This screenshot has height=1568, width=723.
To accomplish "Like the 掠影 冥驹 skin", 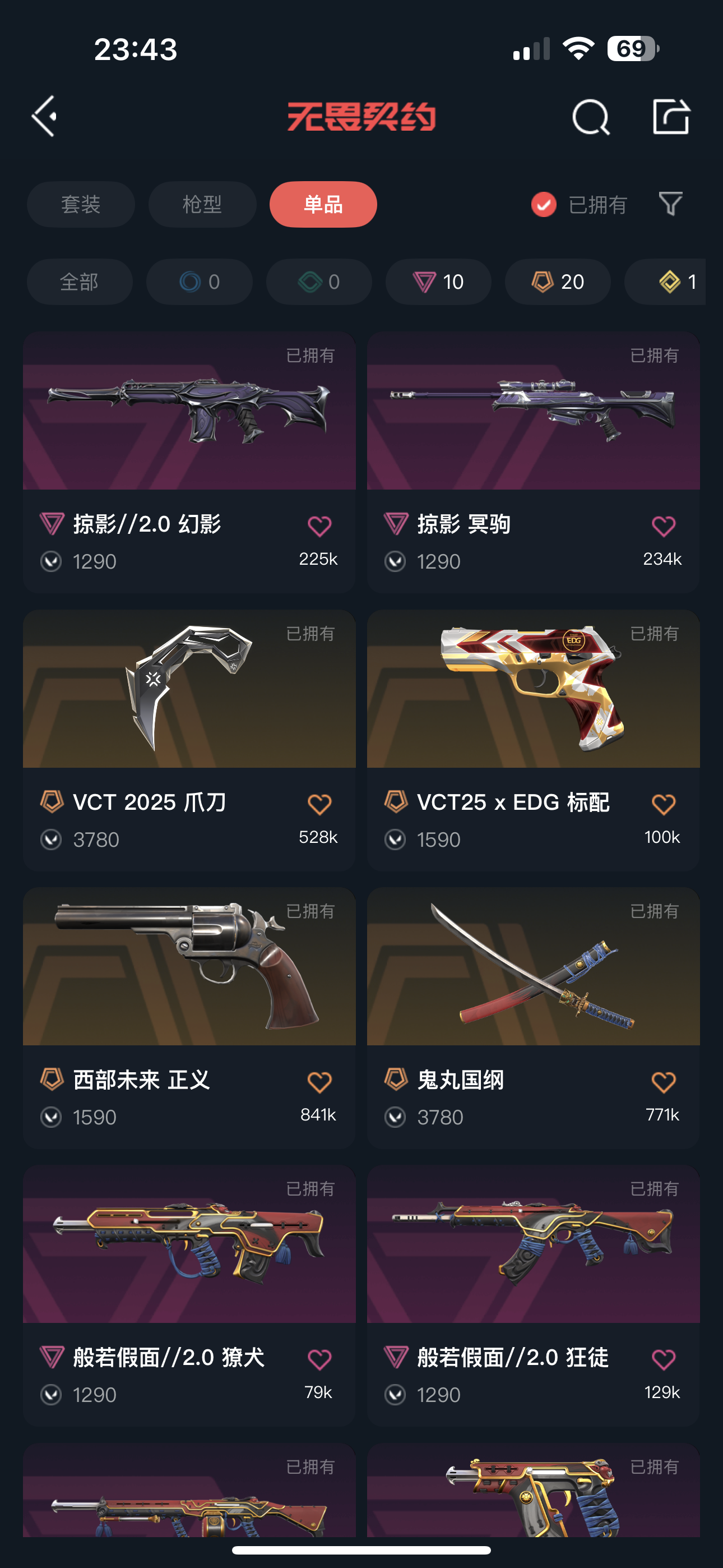I will pyautogui.click(x=662, y=527).
